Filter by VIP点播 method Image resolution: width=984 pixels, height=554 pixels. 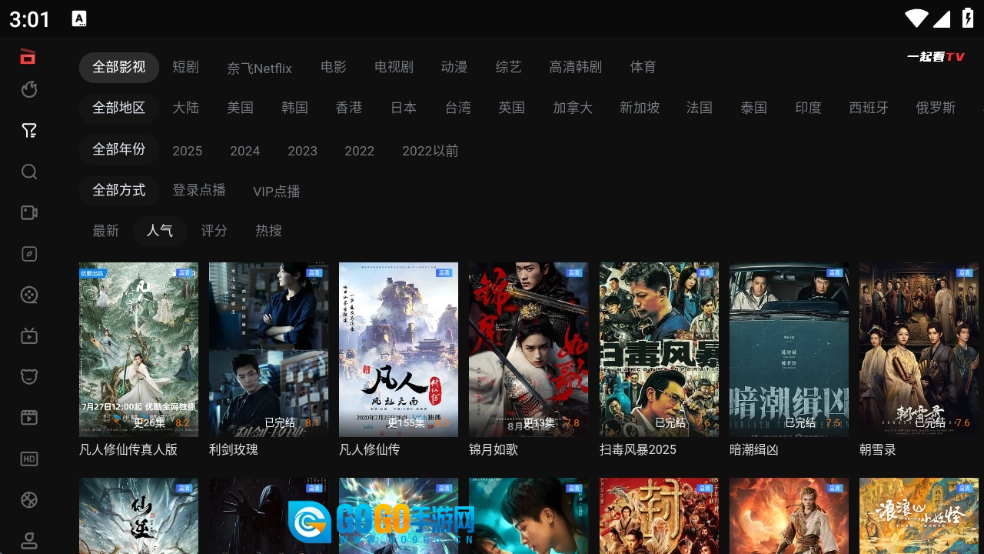[x=276, y=191]
